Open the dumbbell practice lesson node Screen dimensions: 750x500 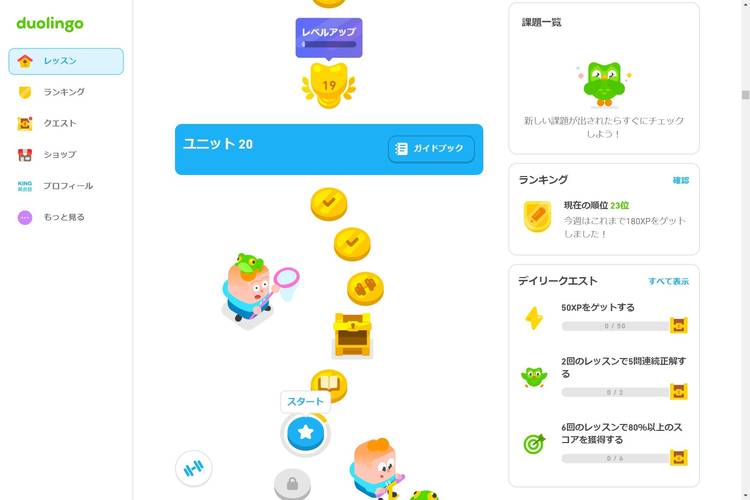click(365, 287)
